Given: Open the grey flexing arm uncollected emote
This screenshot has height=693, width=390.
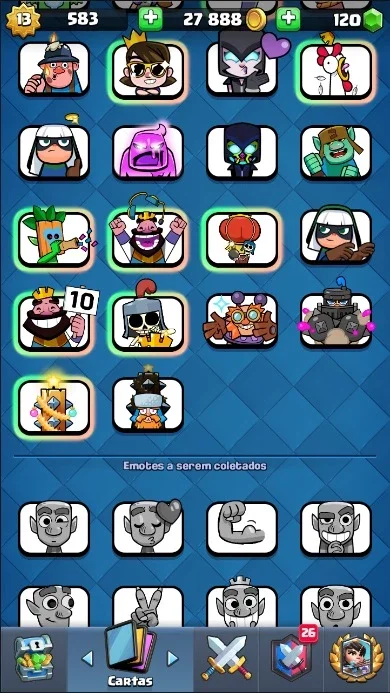Looking at the screenshot, I should 242,529.
